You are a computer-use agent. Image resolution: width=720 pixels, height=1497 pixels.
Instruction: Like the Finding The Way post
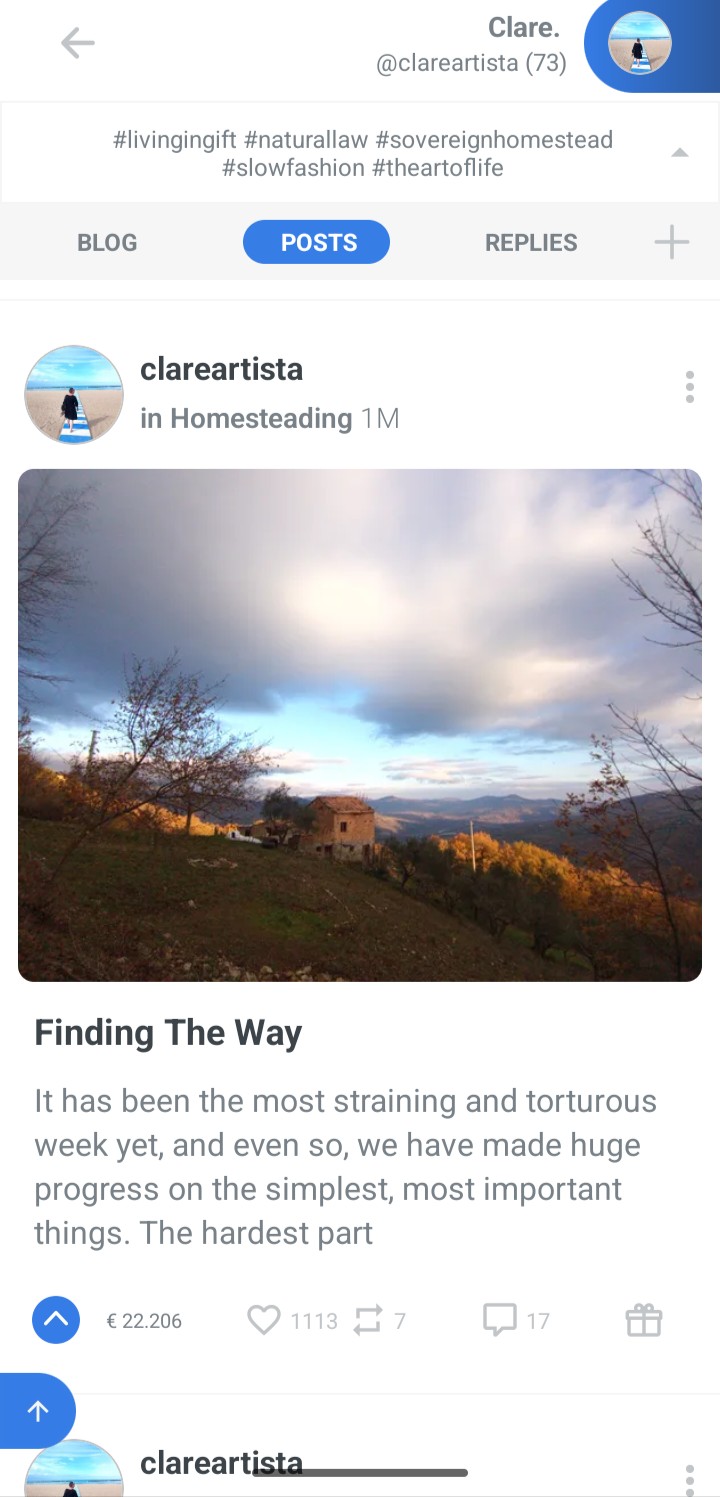pos(264,1320)
